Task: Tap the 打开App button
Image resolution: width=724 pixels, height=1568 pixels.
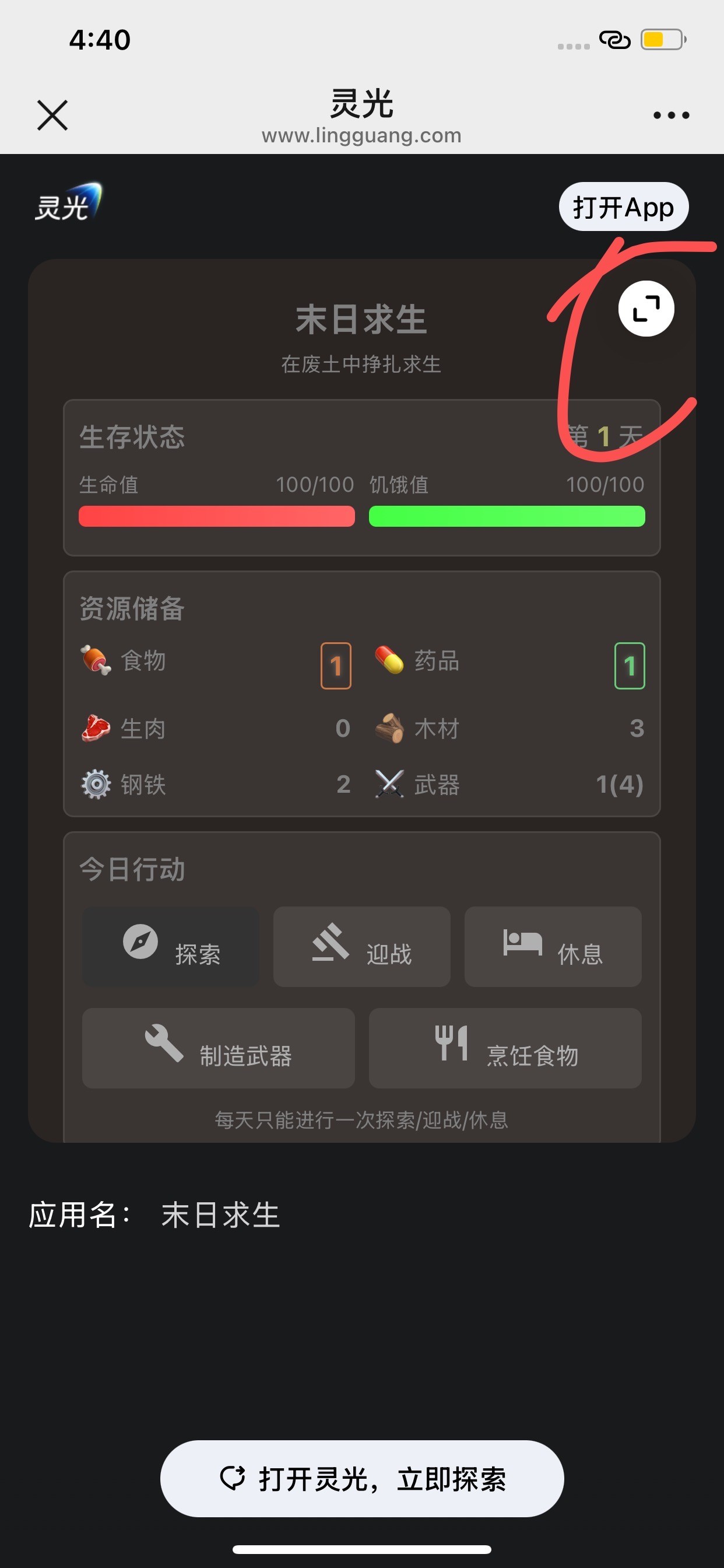Action: [623, 207]
